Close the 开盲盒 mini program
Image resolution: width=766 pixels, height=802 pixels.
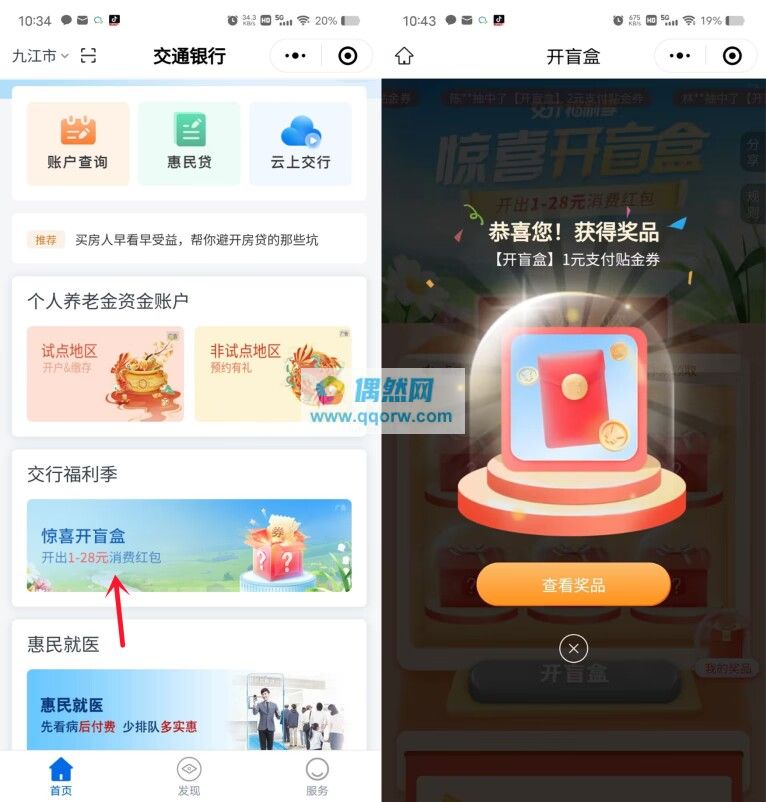pyautogui.click(x=732, y=56)
